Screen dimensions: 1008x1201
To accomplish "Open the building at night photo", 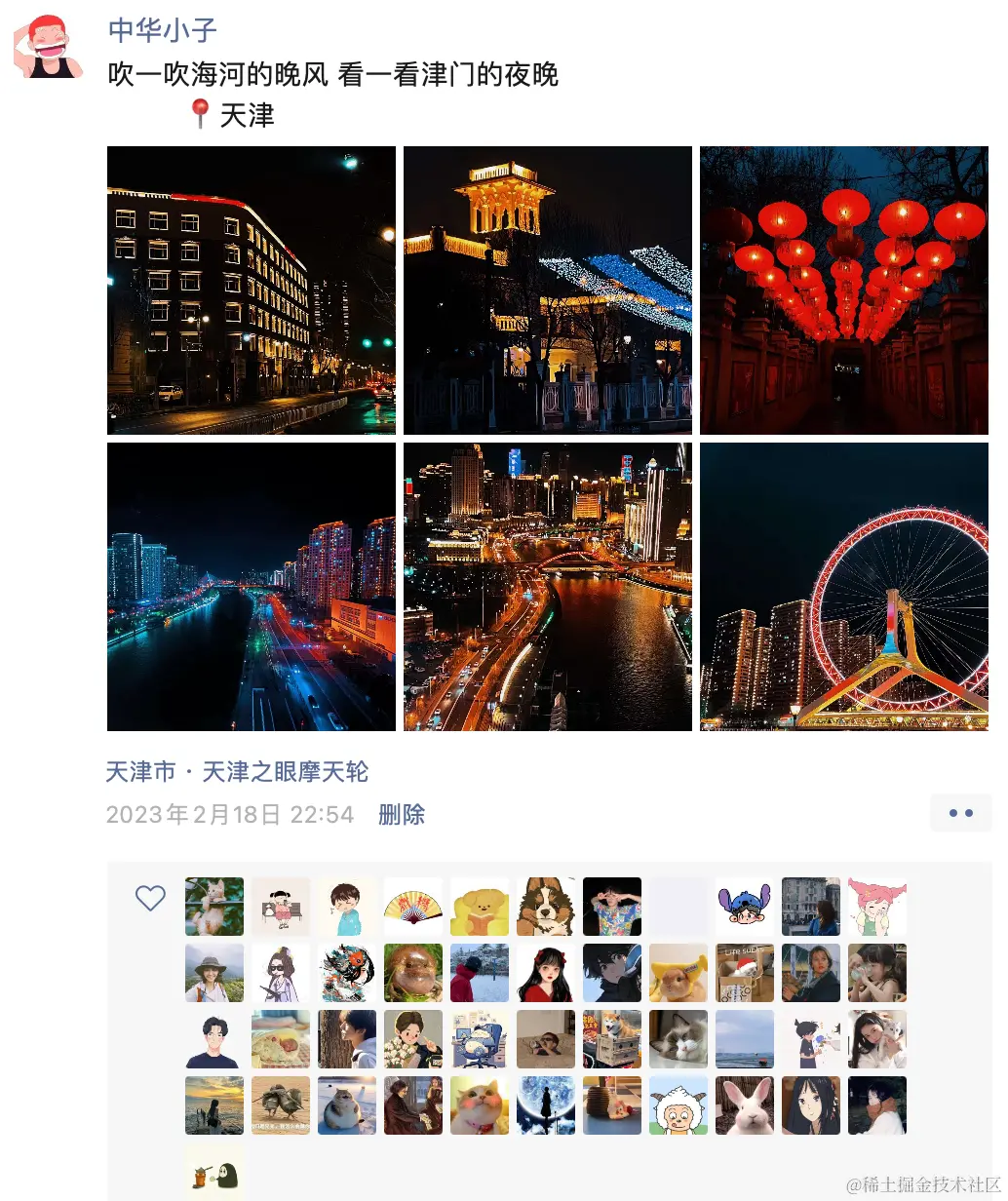I will 252,291.
